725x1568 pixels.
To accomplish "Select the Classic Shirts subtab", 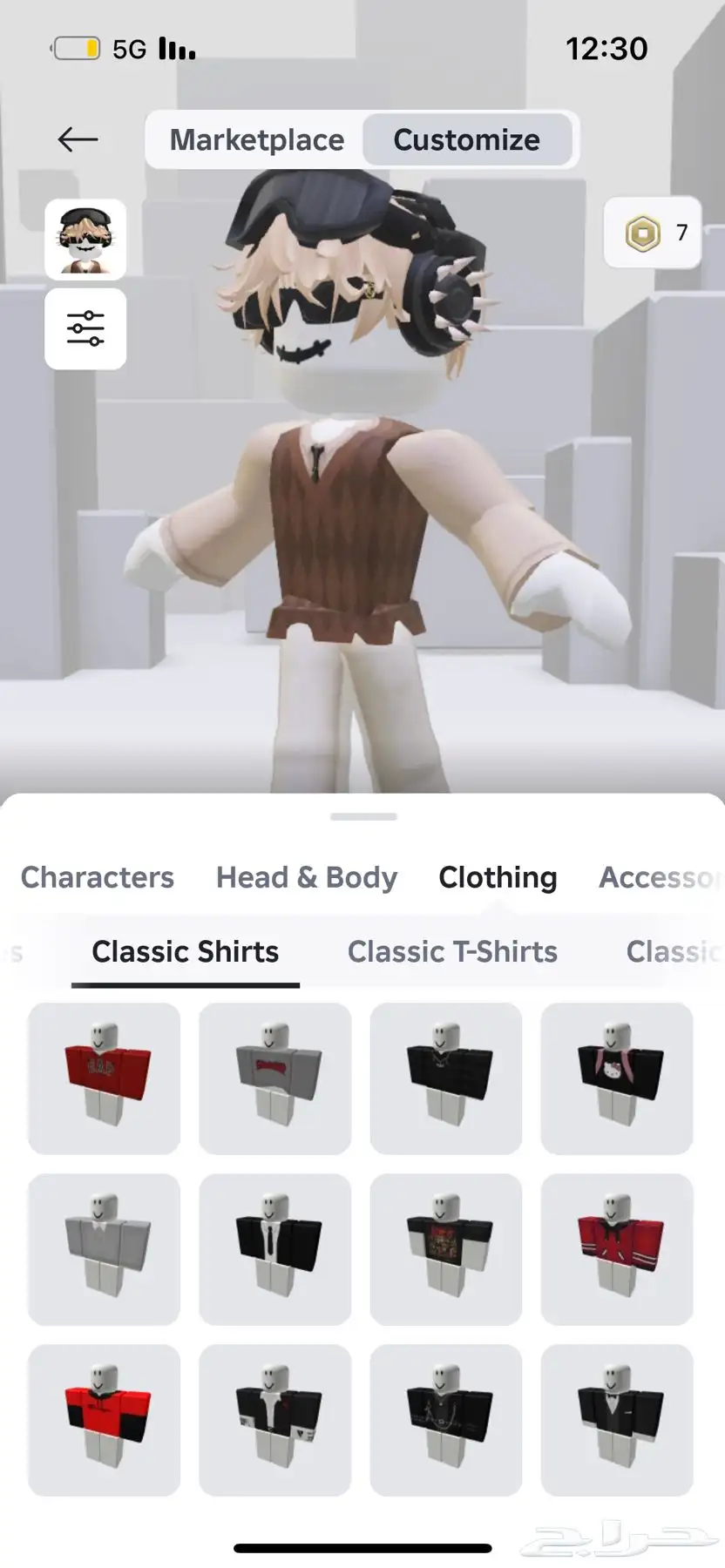I will pos(186,951).
